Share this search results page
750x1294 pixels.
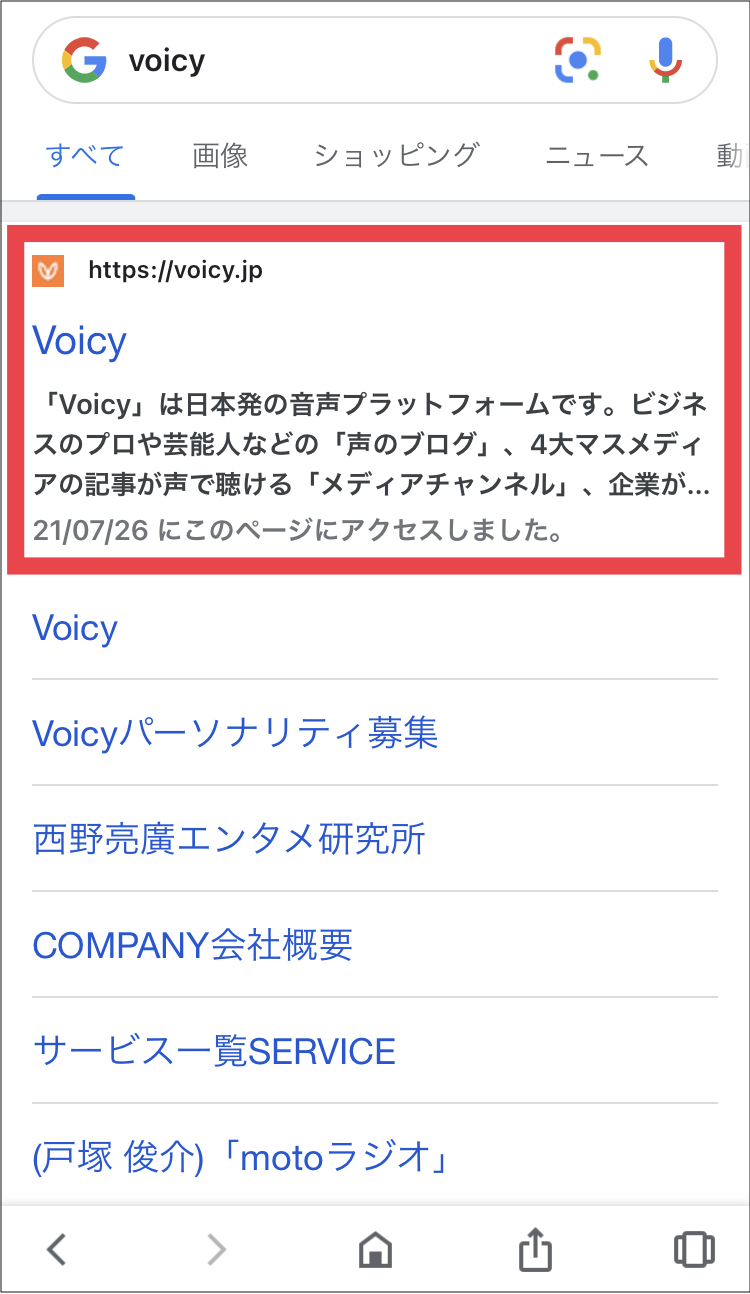point(535,1249)
